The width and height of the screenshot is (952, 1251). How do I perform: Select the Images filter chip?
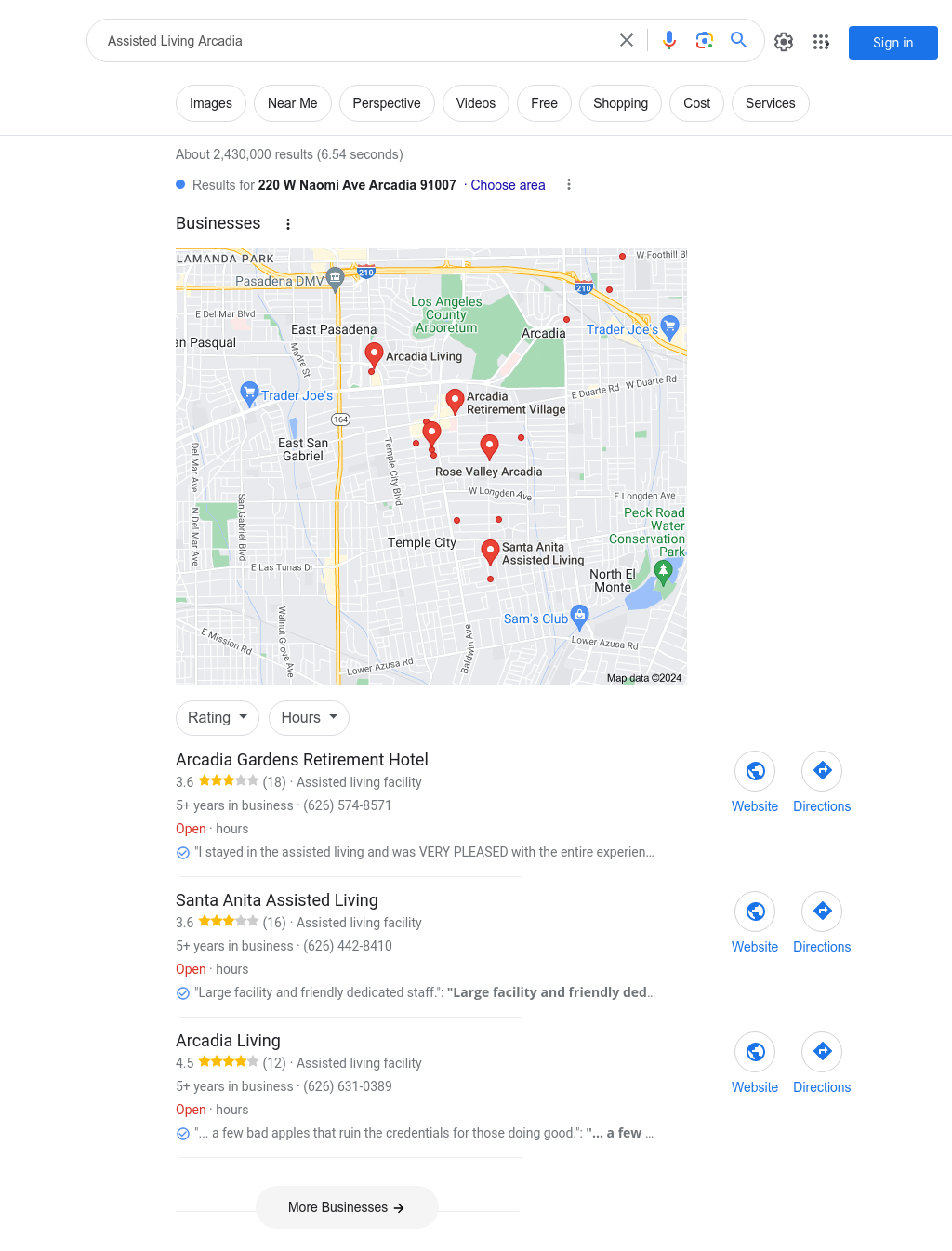211,103
